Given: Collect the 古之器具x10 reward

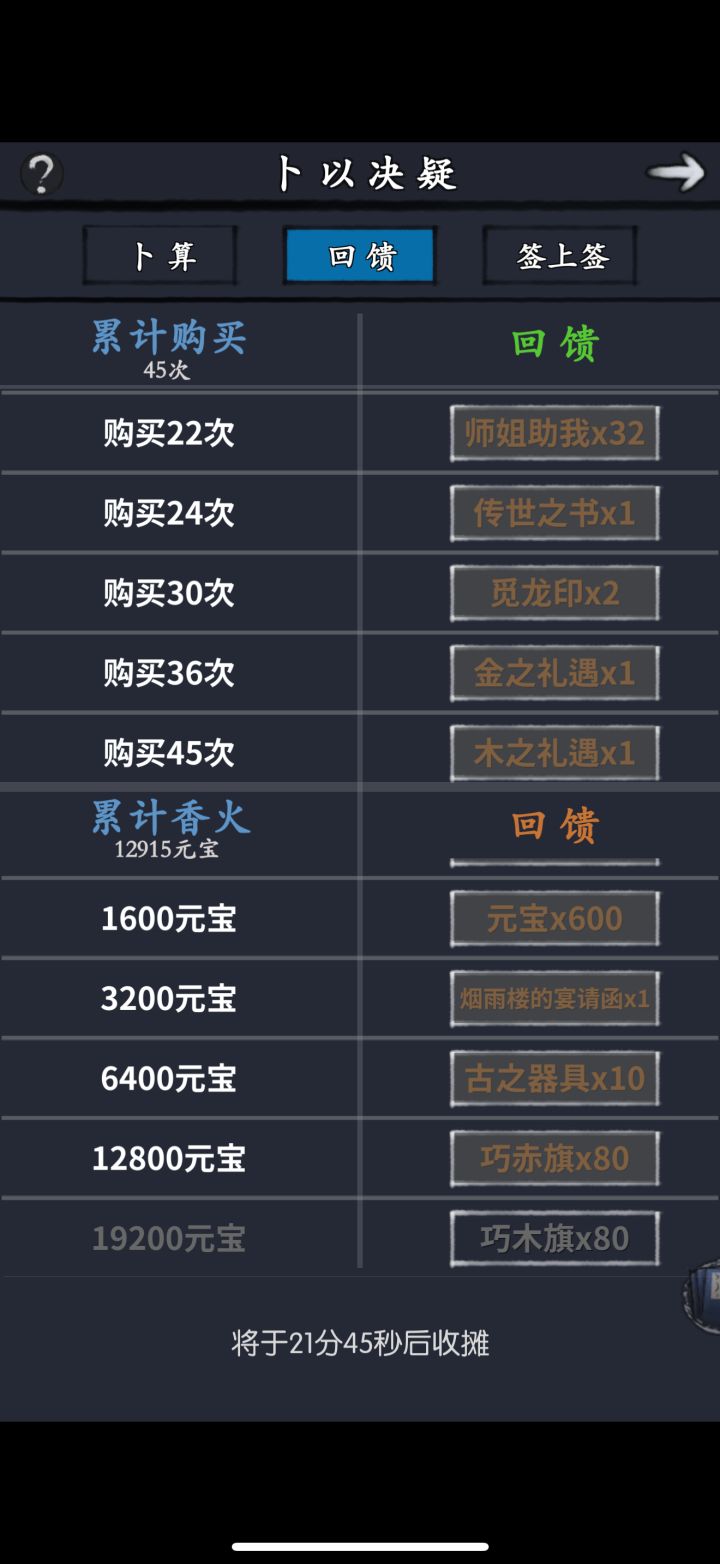Looking at the screenshot, I should (x=554, y=1078).
